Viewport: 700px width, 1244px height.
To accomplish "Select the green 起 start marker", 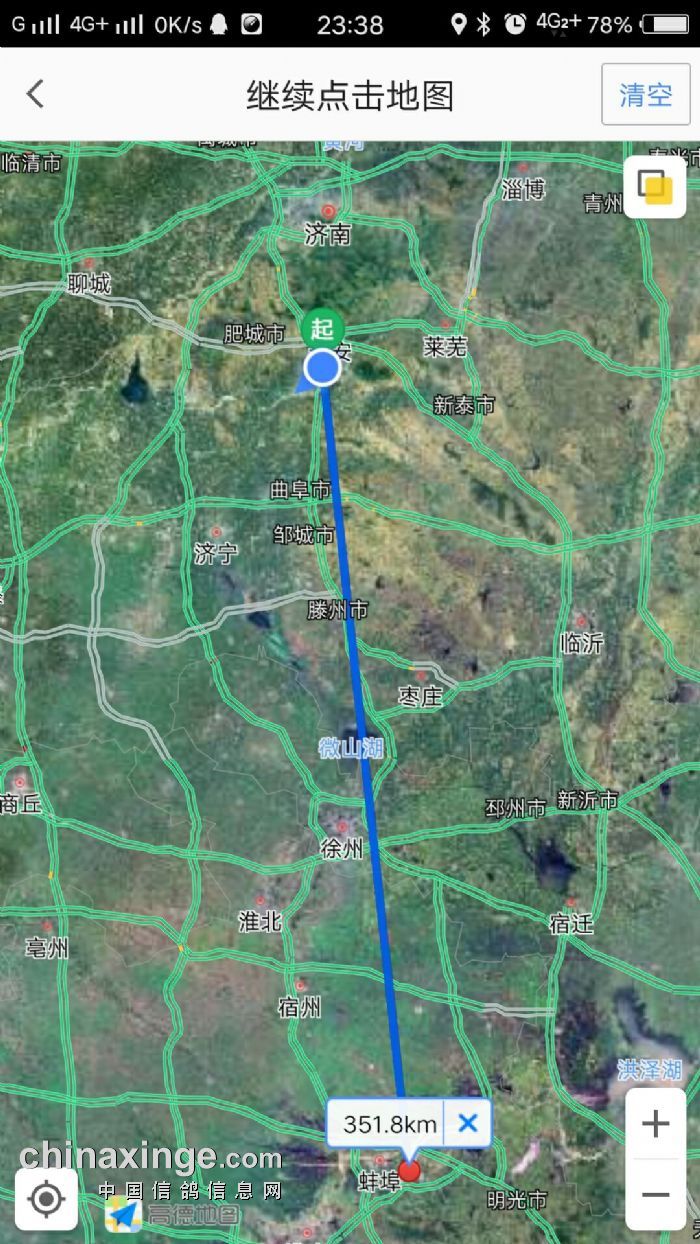I will (322, 329).
